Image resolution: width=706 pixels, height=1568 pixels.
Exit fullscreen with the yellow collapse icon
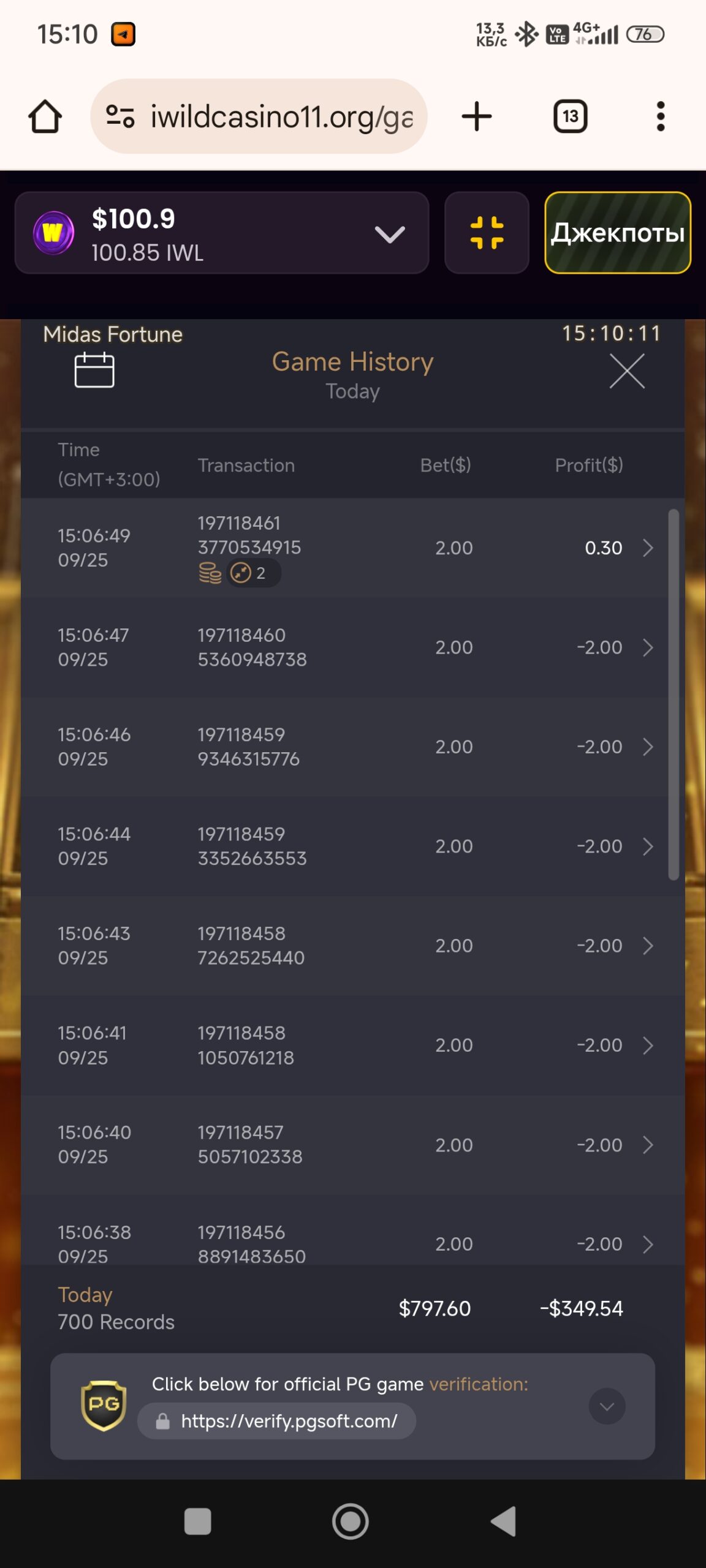(487, 233)
